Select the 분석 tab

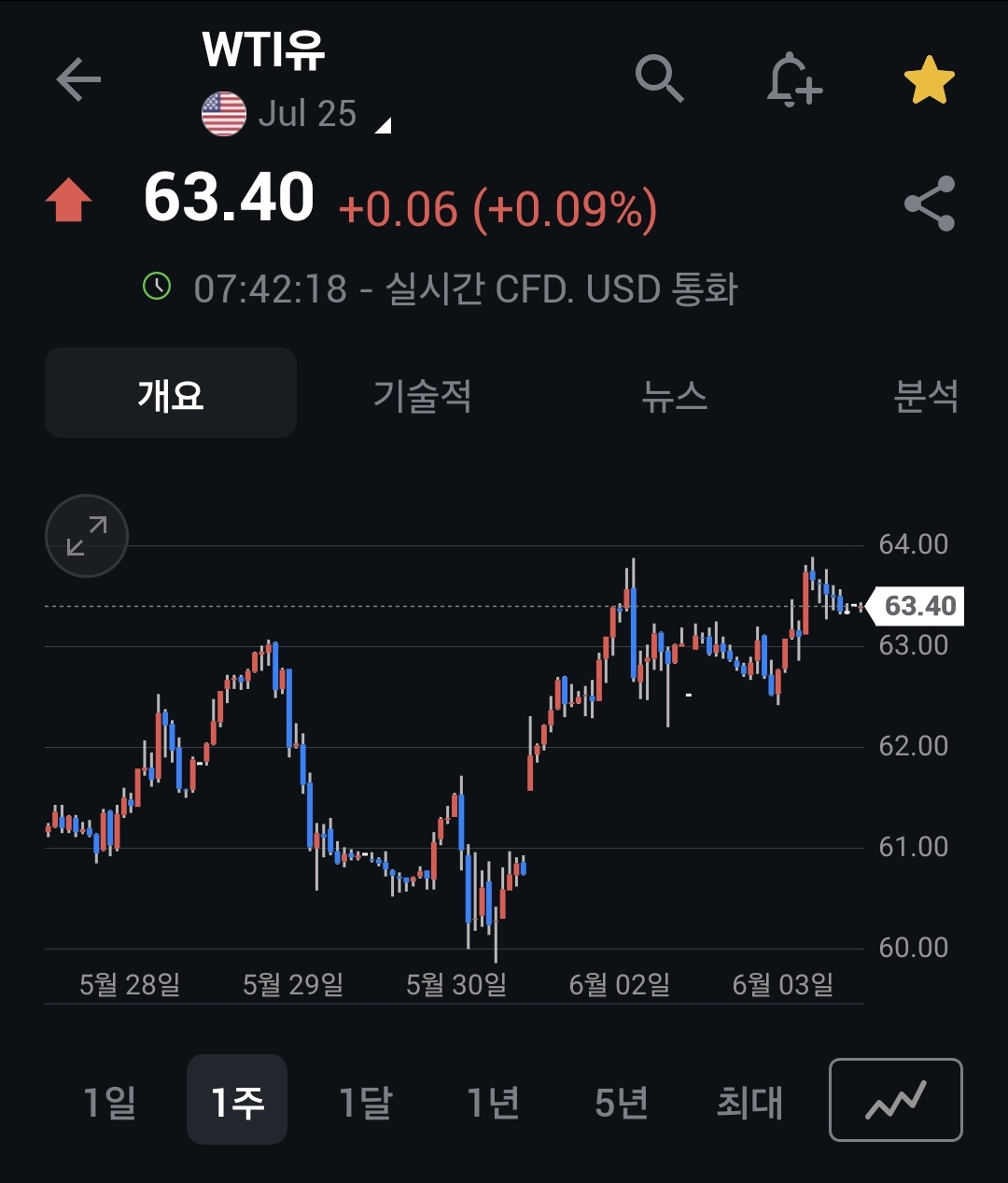click(x=925, y=395)
